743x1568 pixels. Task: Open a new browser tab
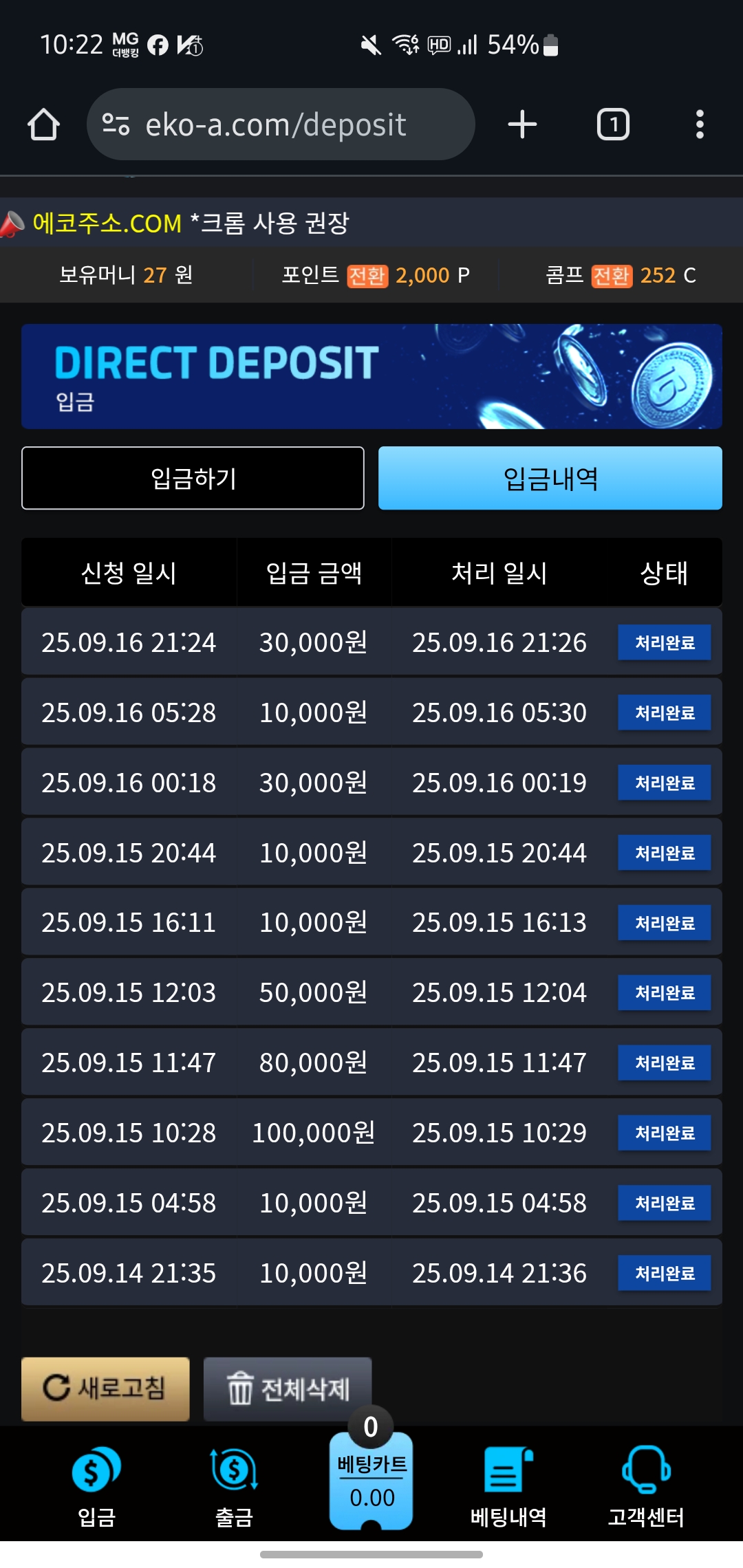pos(522,124)
